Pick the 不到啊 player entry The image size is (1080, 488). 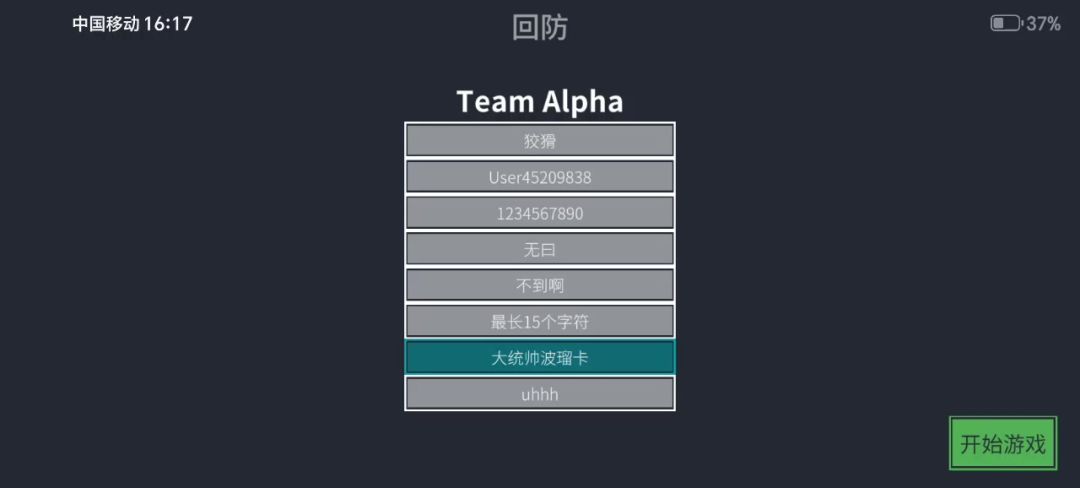[540, 285]
